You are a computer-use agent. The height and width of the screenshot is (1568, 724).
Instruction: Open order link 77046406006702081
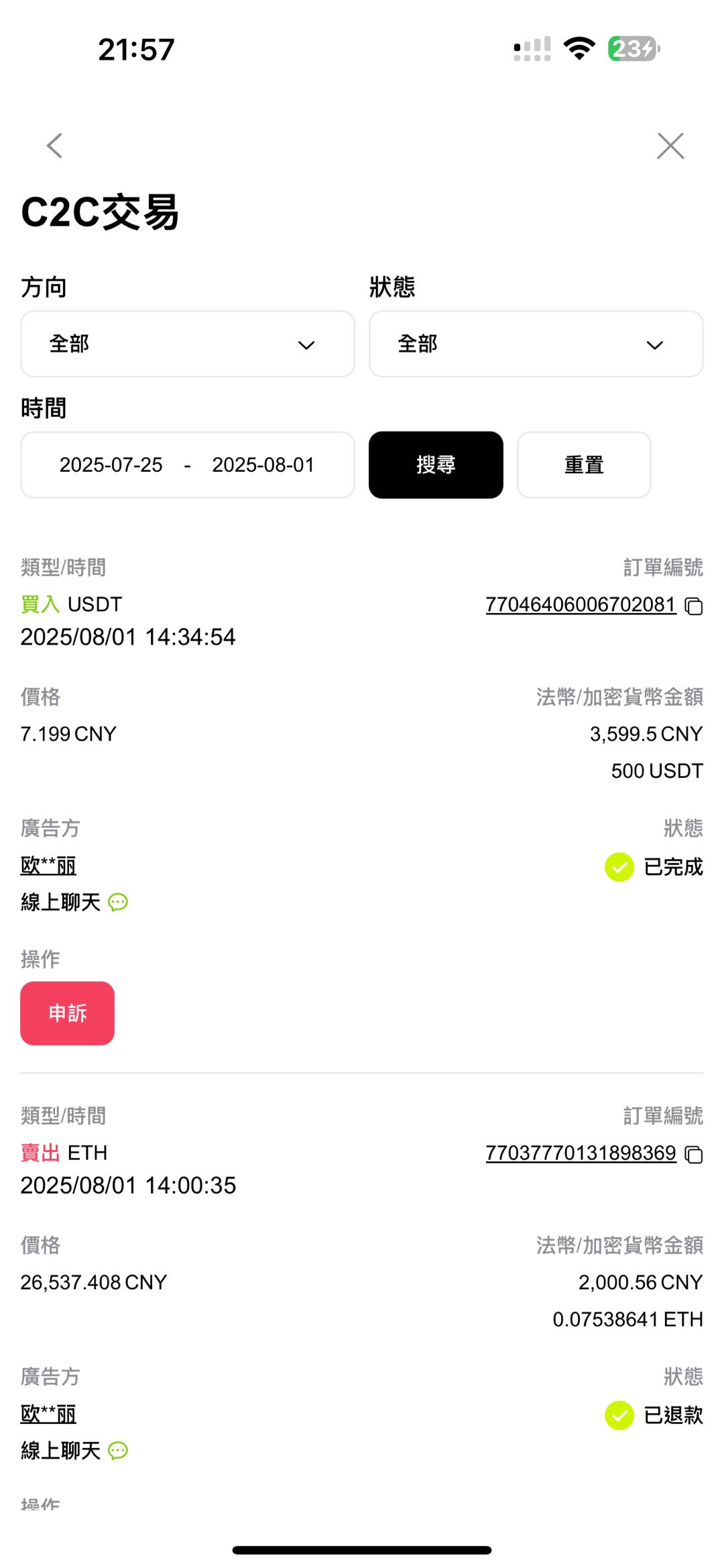pyautogui.click(x=581, y=604)
